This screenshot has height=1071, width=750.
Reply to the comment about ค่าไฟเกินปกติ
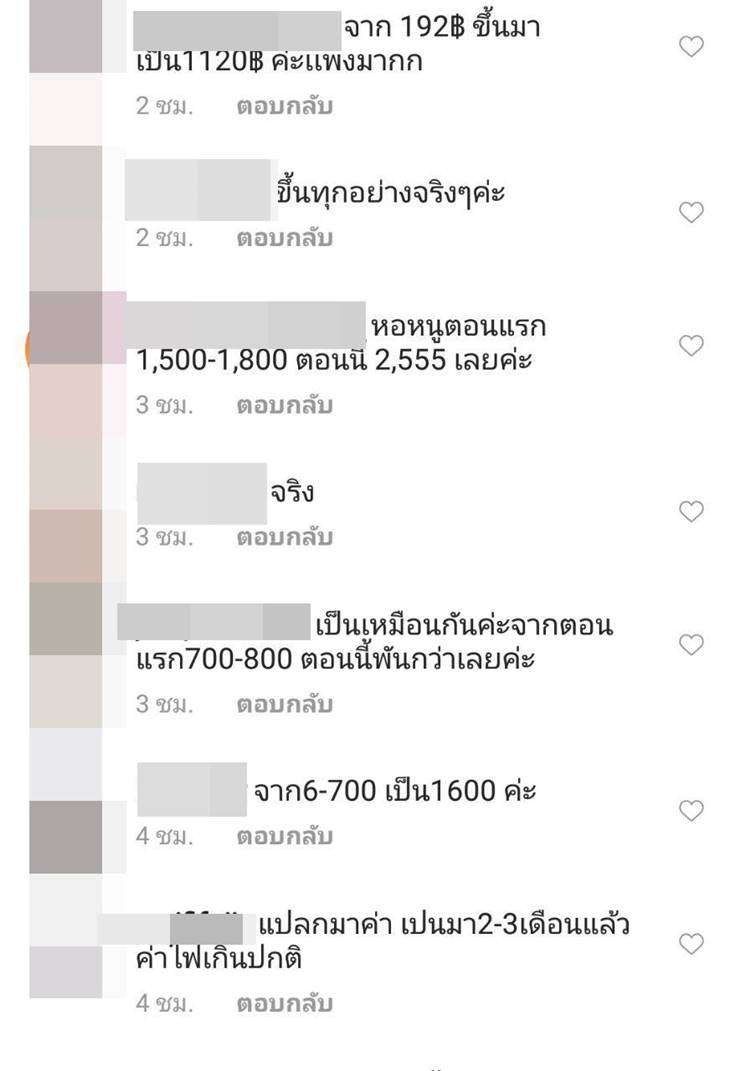point(284,1003)
